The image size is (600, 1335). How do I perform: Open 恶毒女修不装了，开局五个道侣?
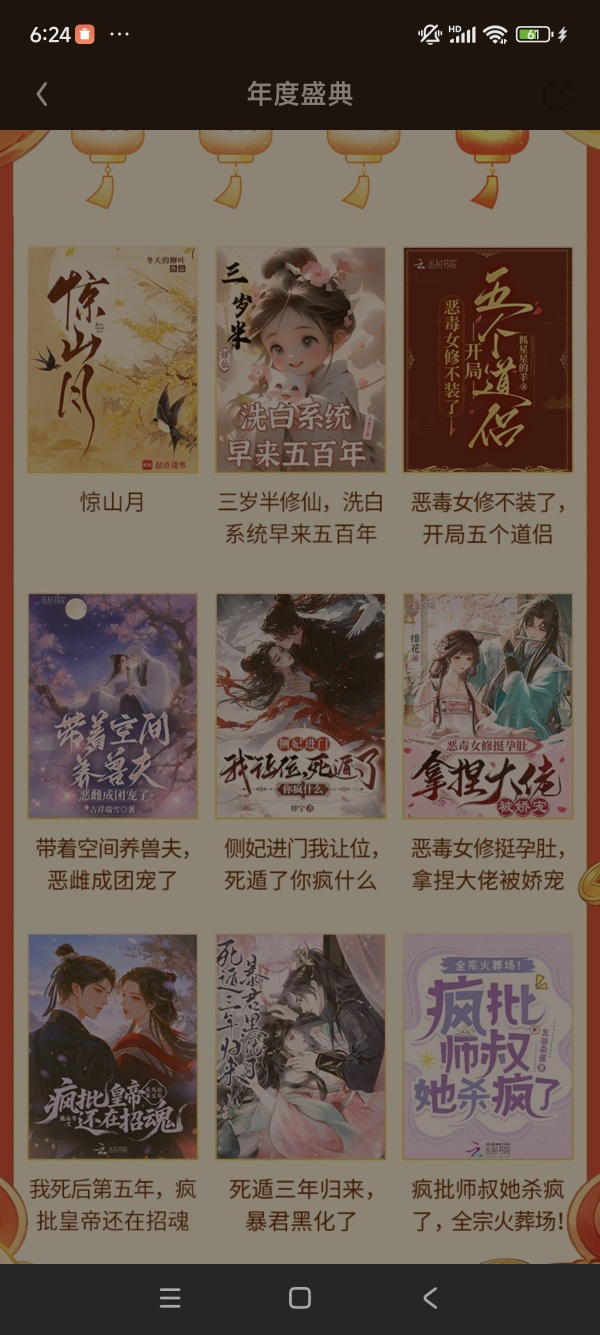[487, 360]
